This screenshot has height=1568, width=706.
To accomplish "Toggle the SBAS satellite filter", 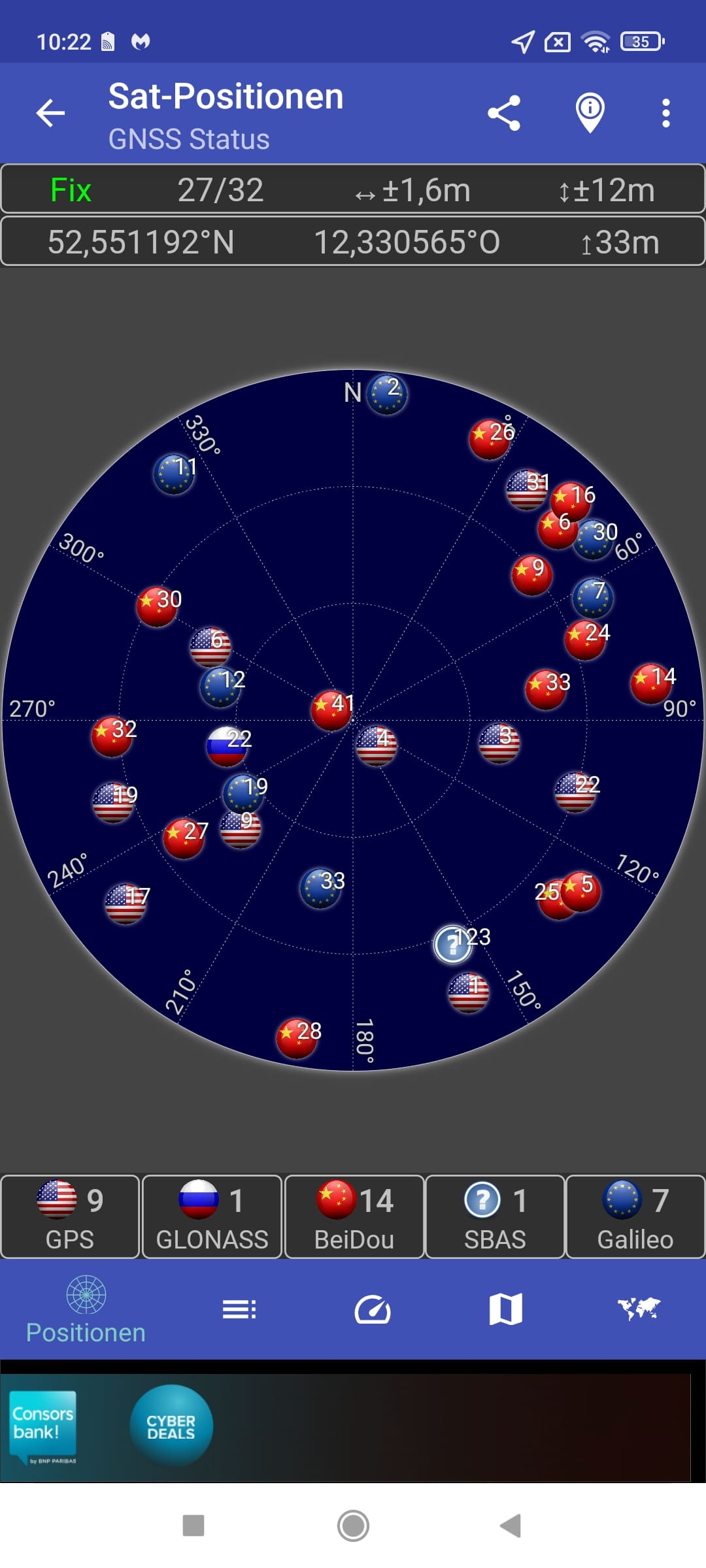I will 495,1217.
